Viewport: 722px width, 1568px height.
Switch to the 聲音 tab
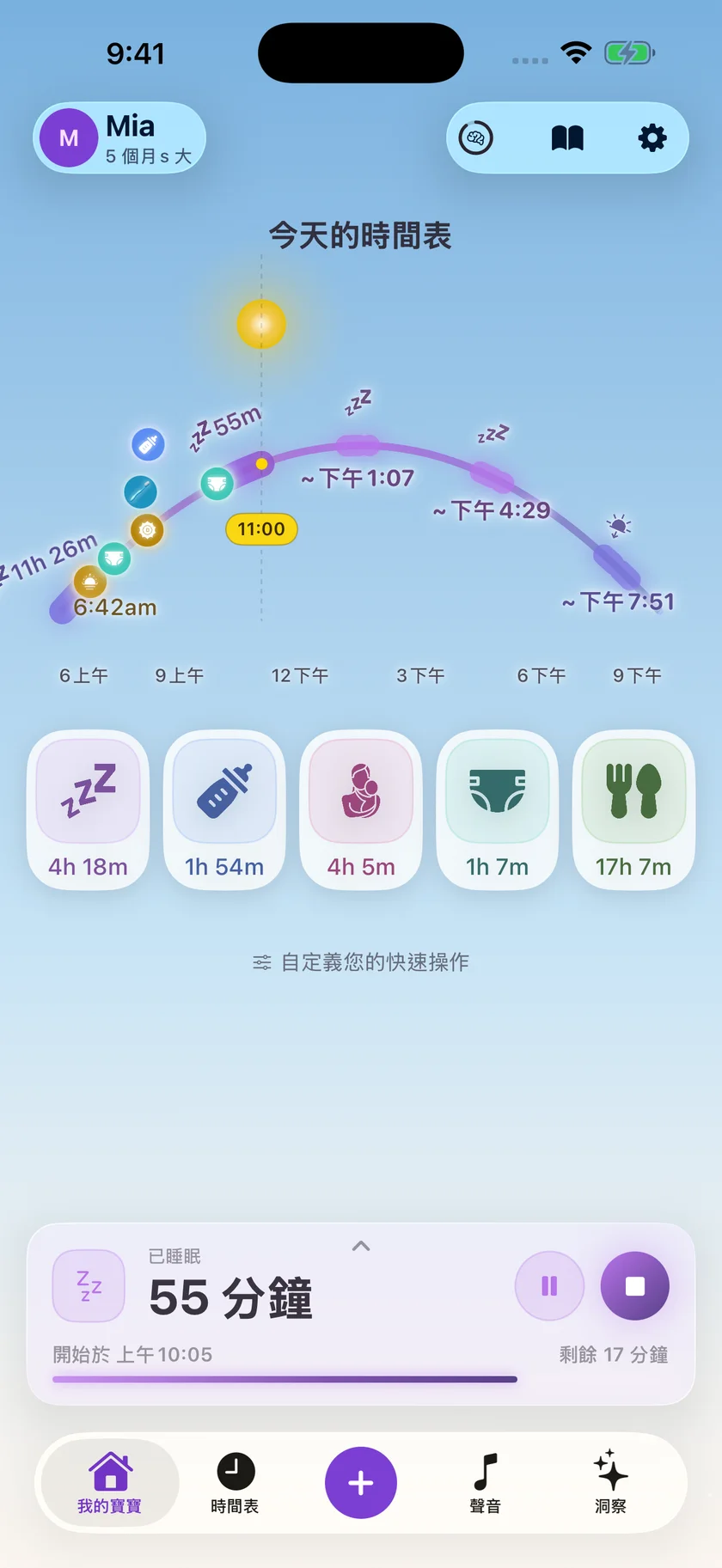pyautogui.click(x=486, y=1484)
